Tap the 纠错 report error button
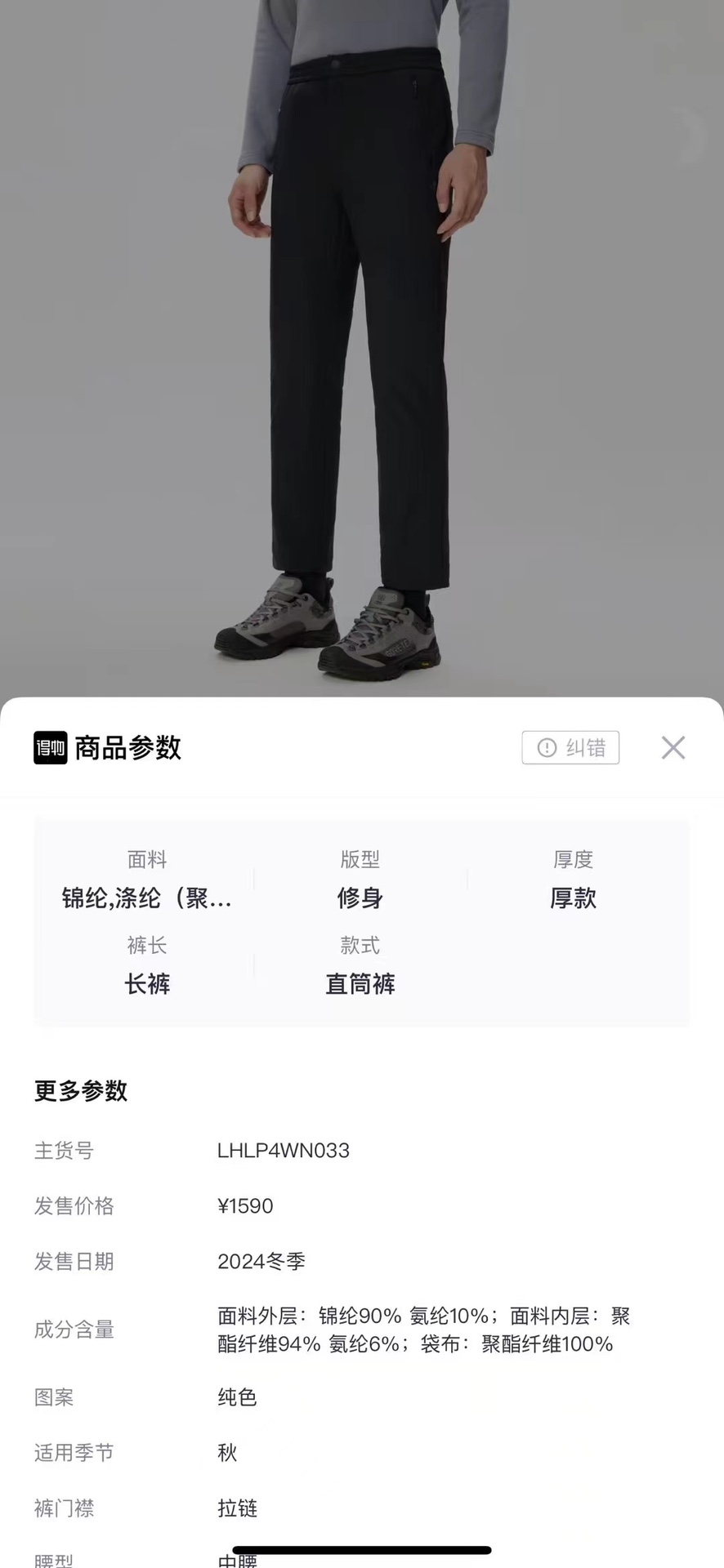 [570, 747]
